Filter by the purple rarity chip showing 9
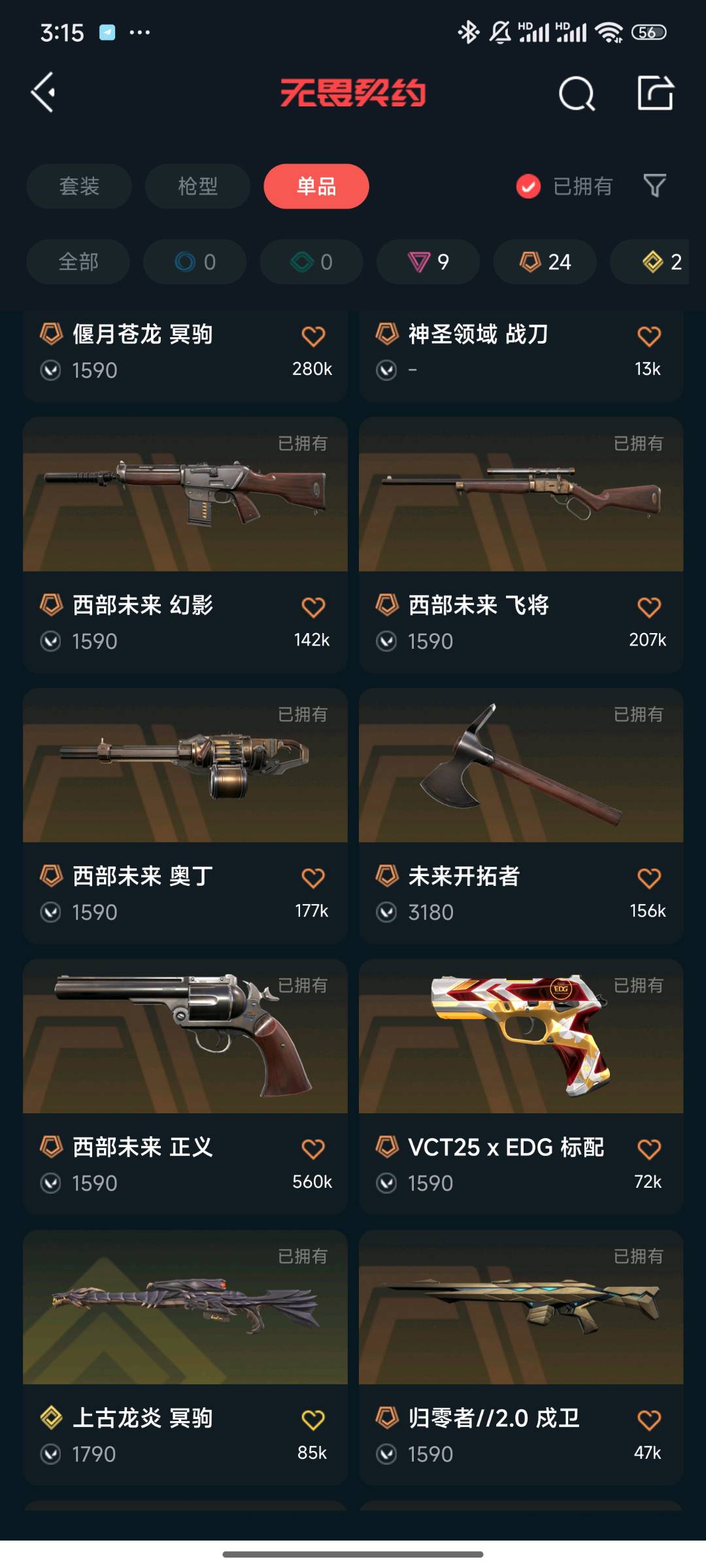 [428, 262]
